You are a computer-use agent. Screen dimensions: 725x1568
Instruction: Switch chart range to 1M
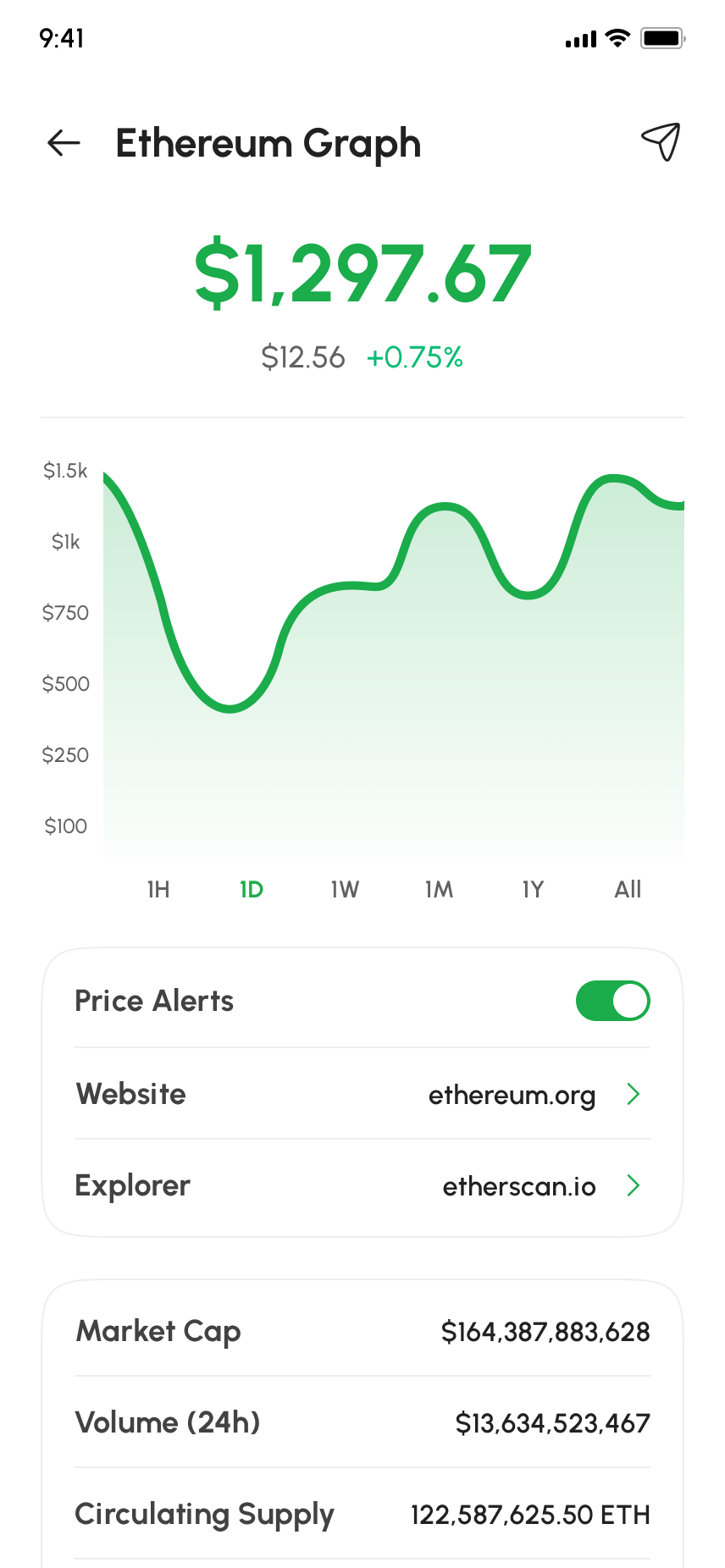pos(439,889)
